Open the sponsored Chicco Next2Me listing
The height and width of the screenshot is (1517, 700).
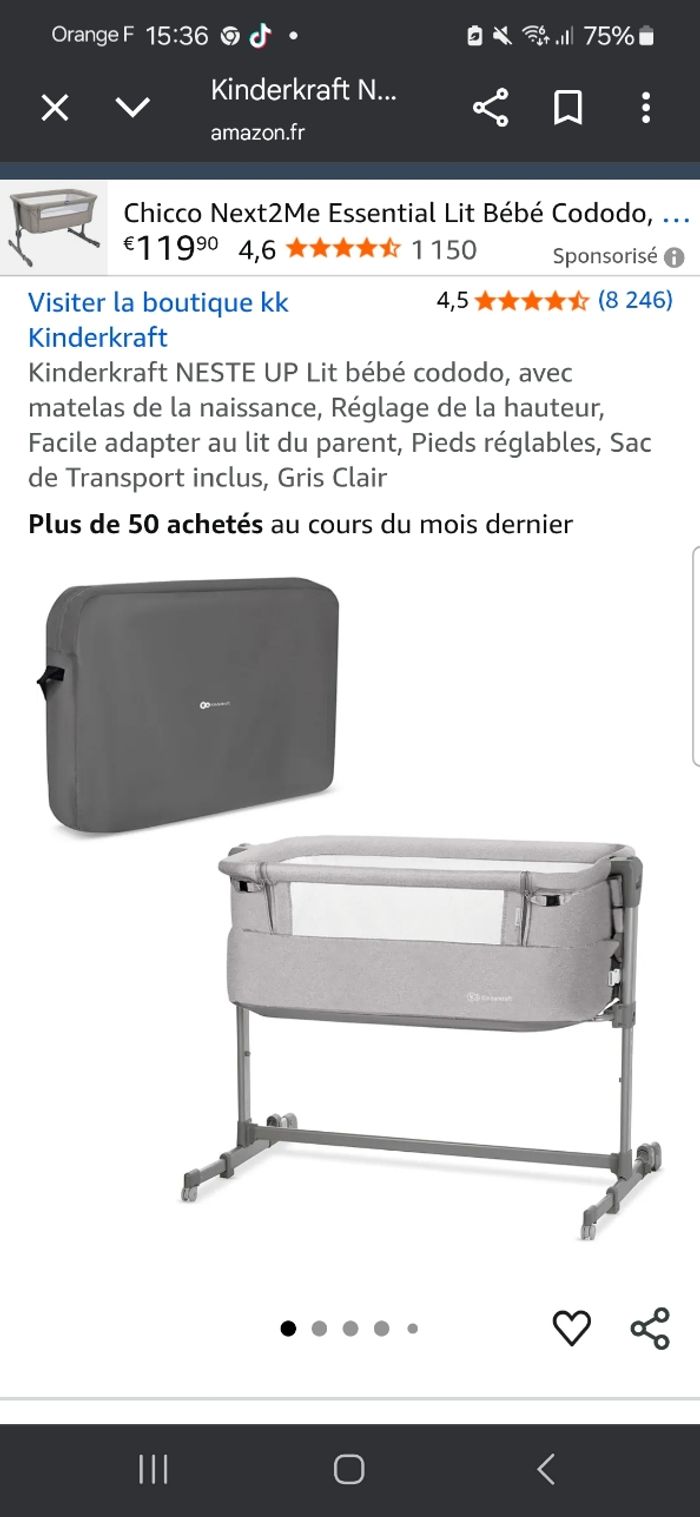click(x=390, y=214)
